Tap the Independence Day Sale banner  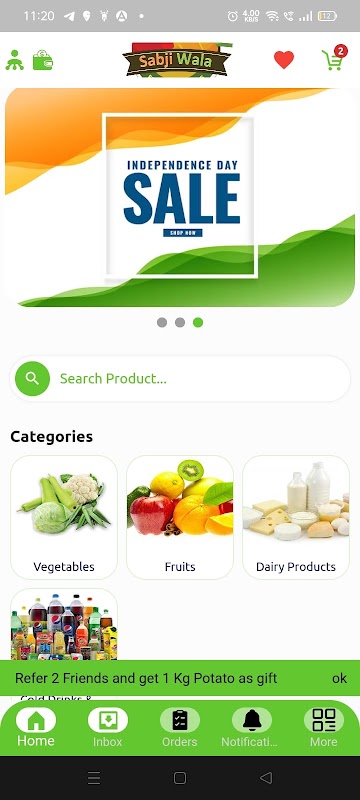pyautogui.click(x=180, y=197)
